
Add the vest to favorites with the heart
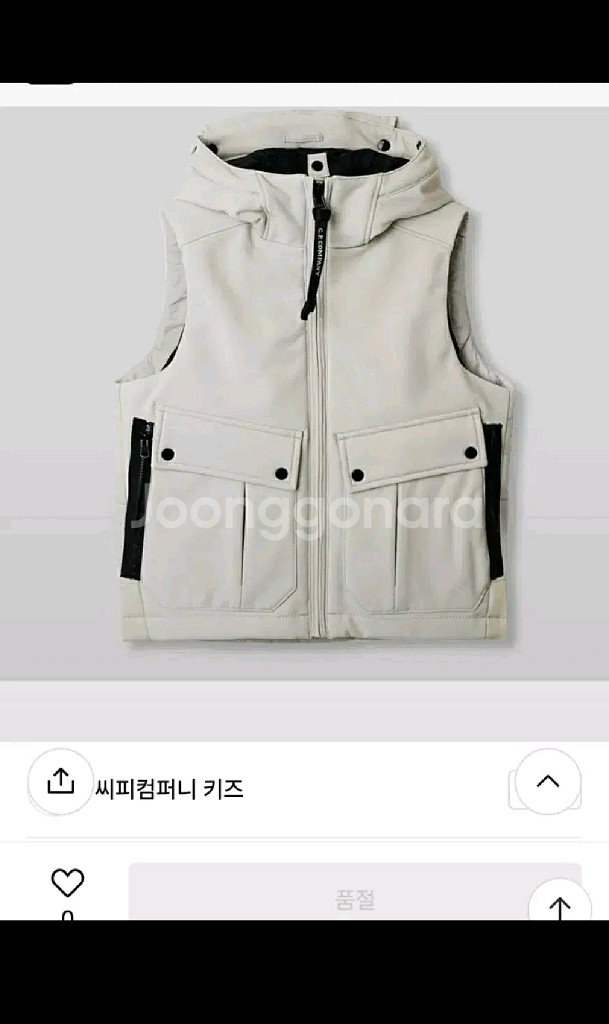(x=67, y=883)
